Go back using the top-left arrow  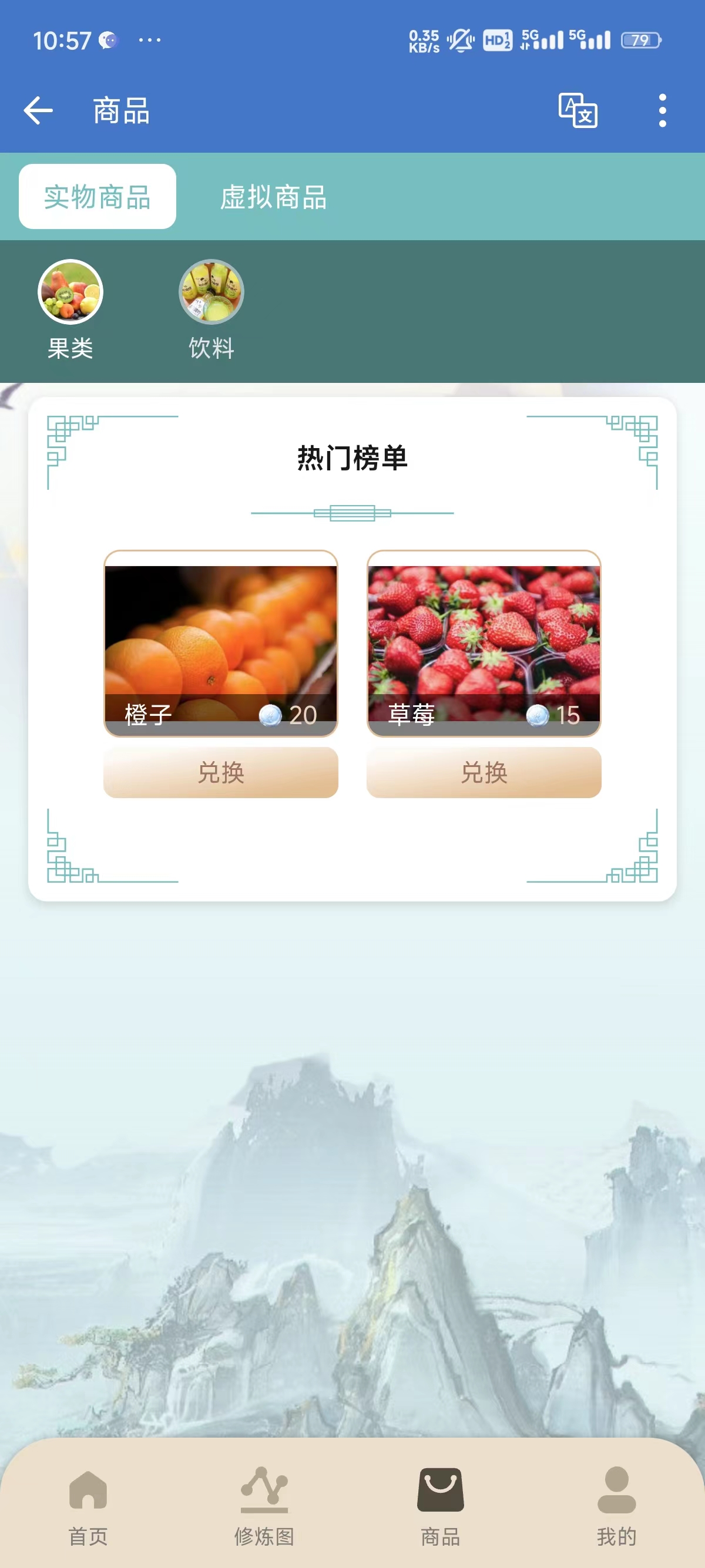(38, 111)
